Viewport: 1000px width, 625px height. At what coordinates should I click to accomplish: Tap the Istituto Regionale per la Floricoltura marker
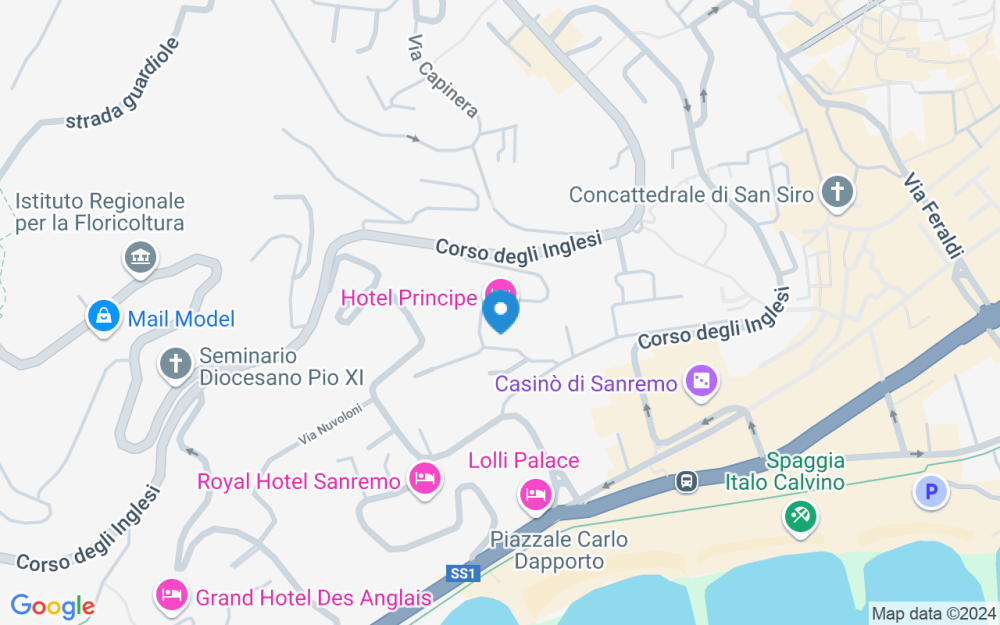[140, 257]
